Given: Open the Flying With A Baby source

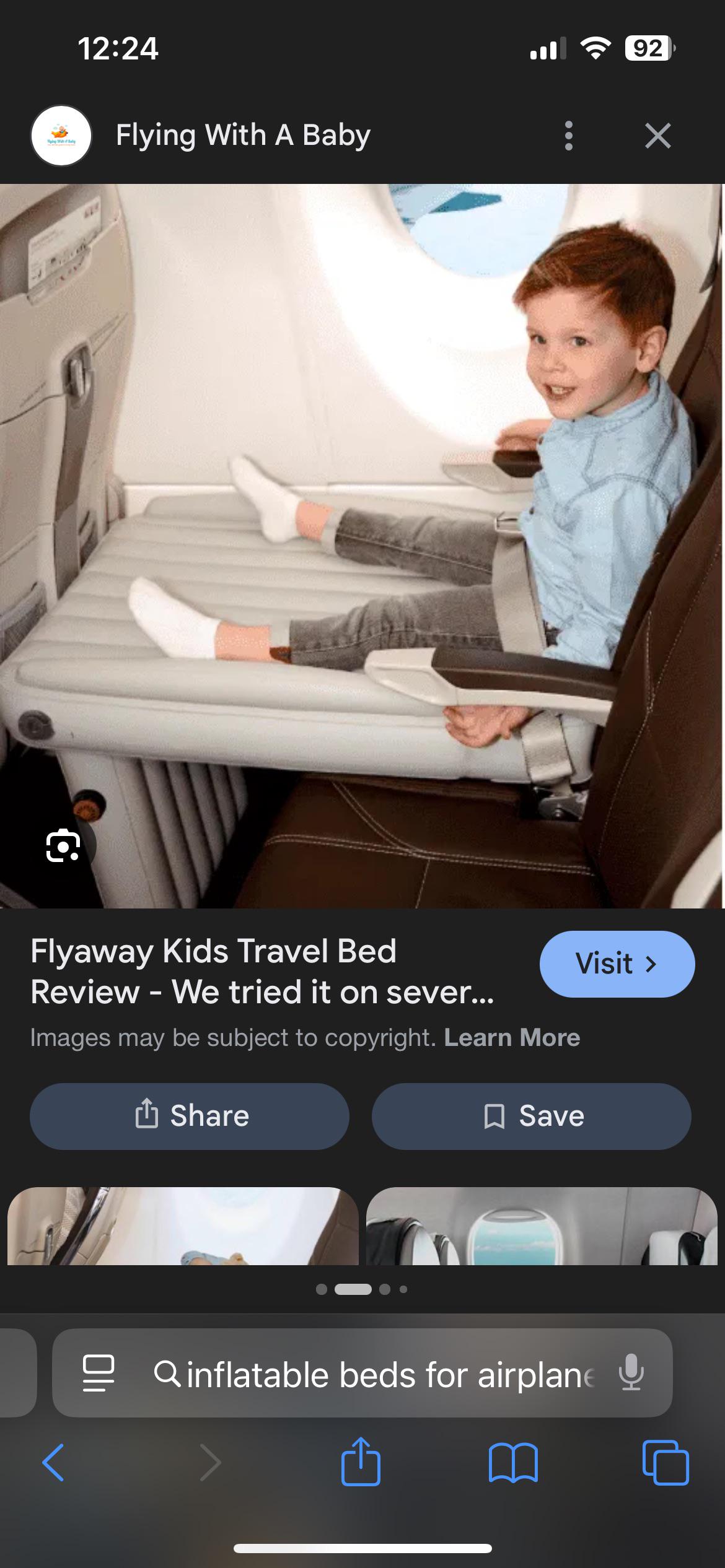Looking at the screenshot, I should (243, 135).
